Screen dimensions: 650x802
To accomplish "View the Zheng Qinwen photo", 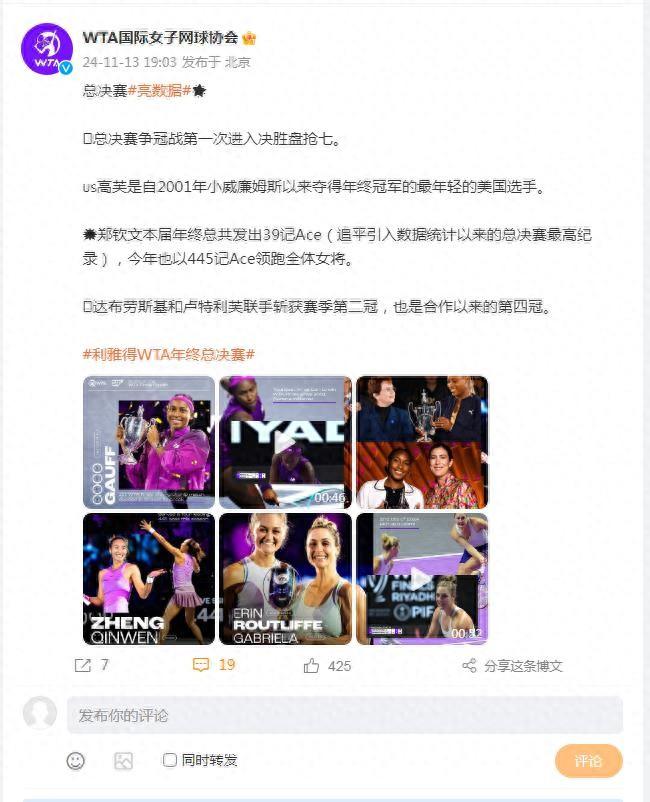I will (149, 578).
